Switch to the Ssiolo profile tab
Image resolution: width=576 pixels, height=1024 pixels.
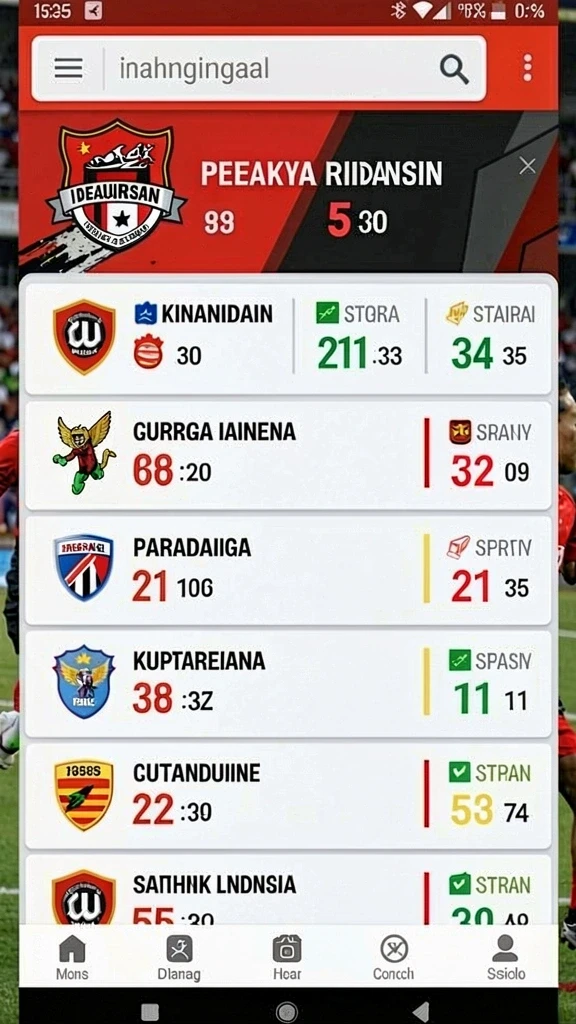505,958
